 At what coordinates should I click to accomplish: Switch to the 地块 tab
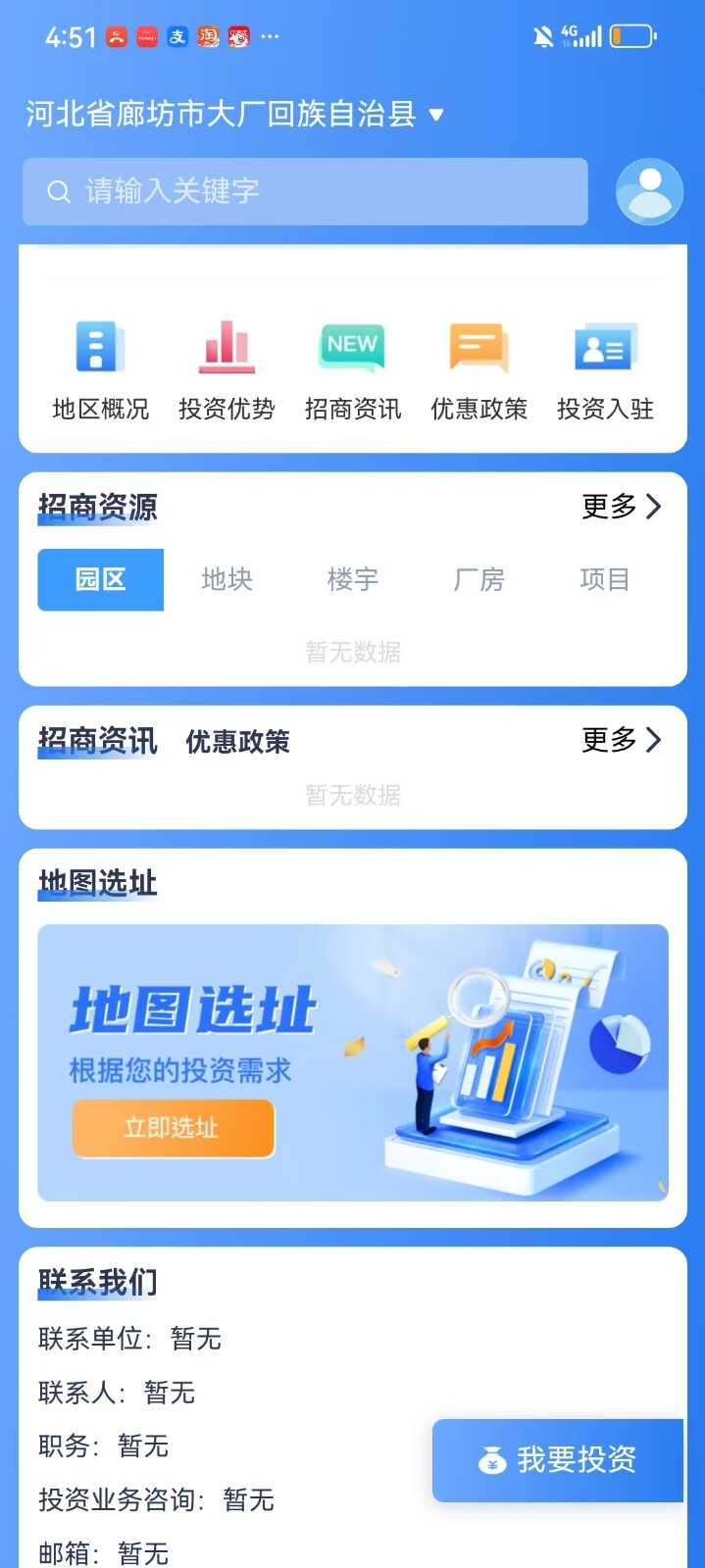(x=227, y=579)
